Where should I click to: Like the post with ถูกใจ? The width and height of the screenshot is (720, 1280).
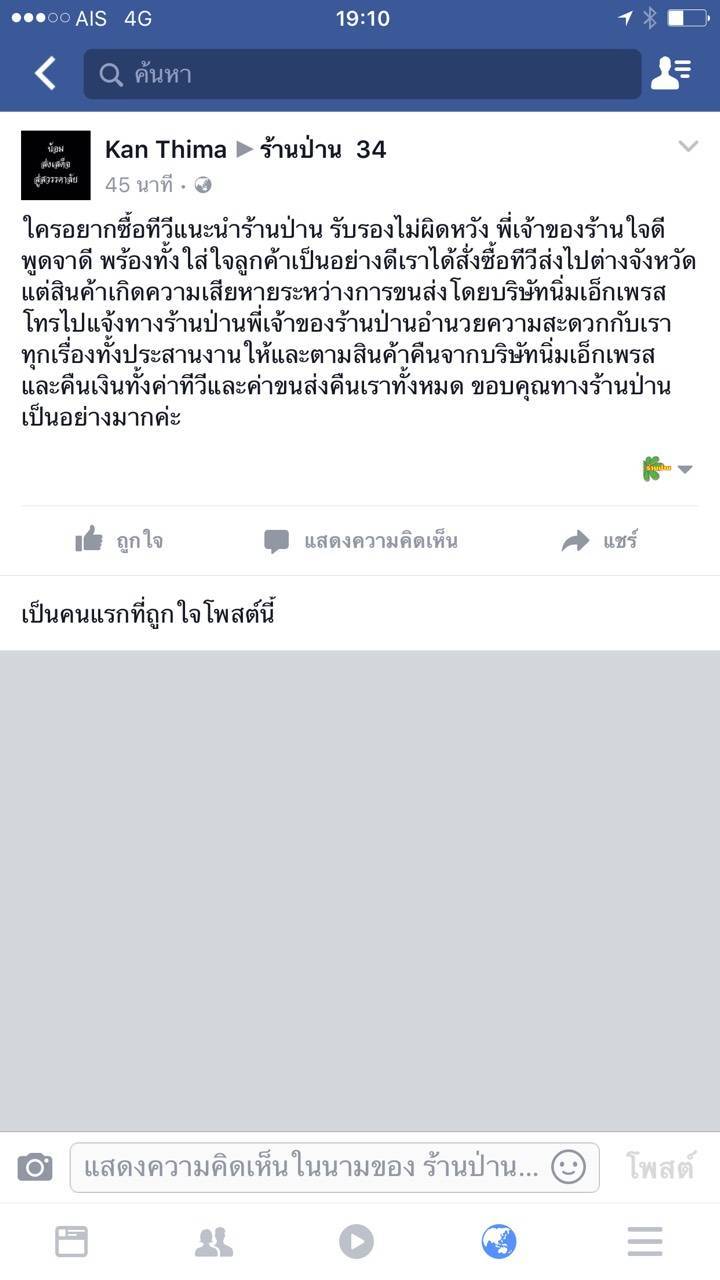(x=120, y=541)
